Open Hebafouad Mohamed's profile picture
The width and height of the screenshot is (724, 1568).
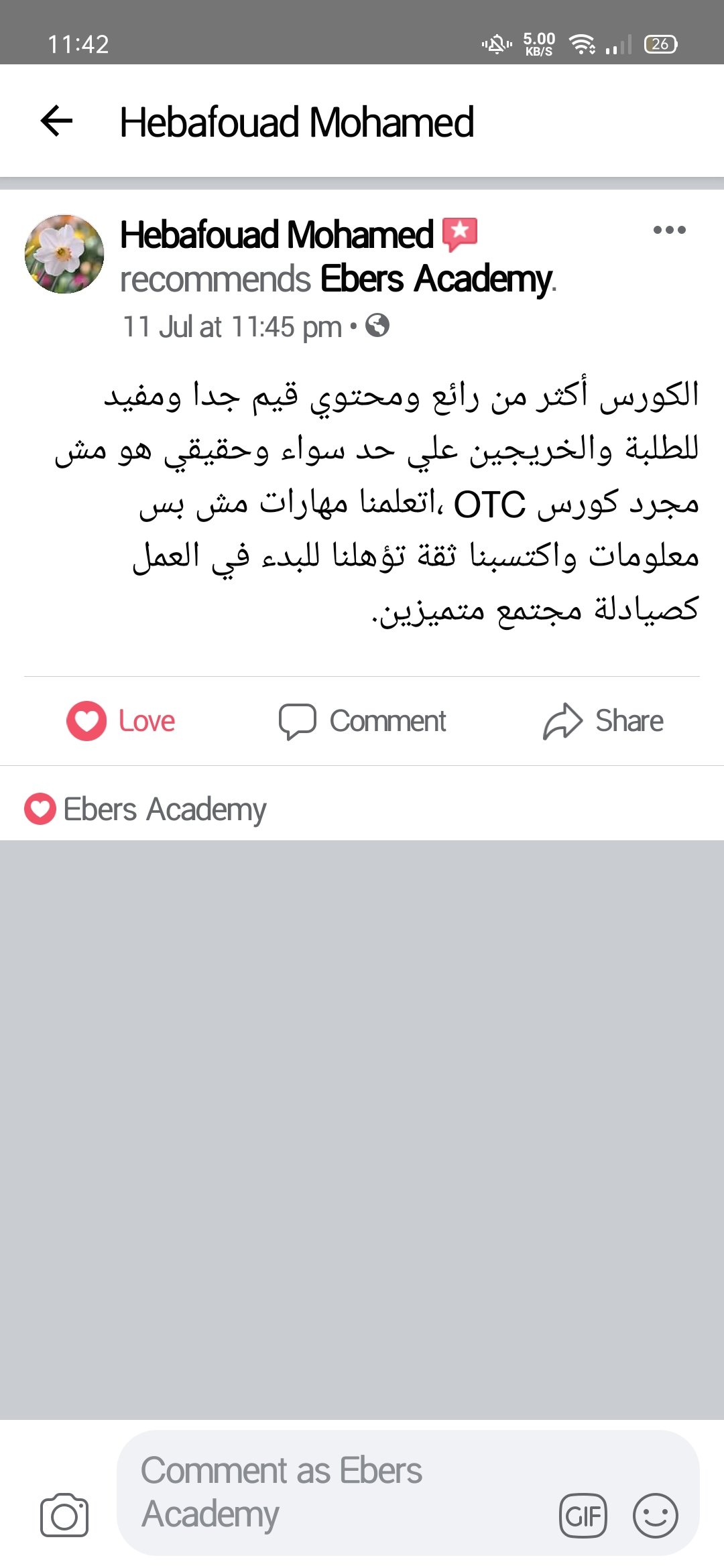[64, 254]
